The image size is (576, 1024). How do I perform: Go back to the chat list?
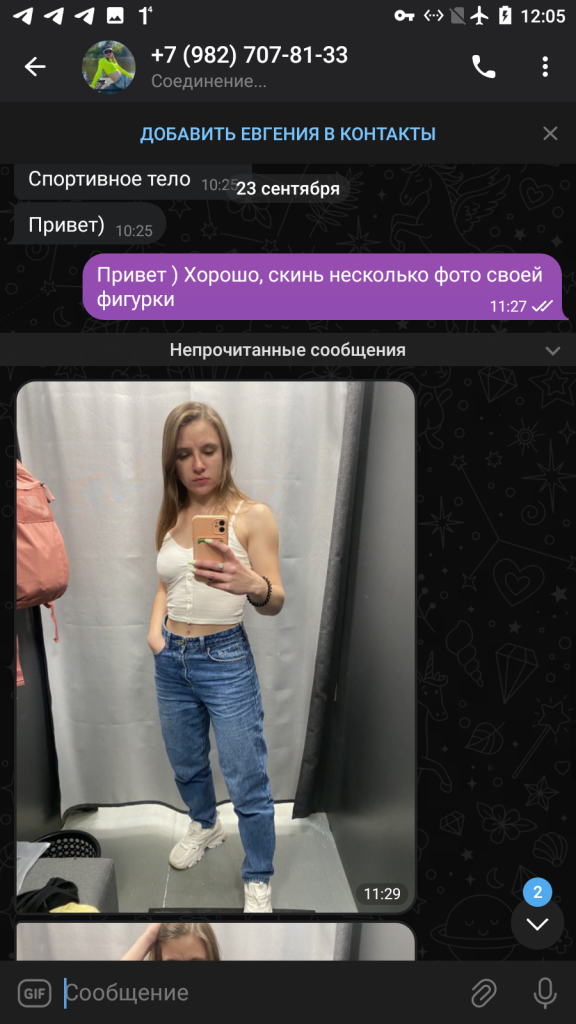(x=35, y=67)
